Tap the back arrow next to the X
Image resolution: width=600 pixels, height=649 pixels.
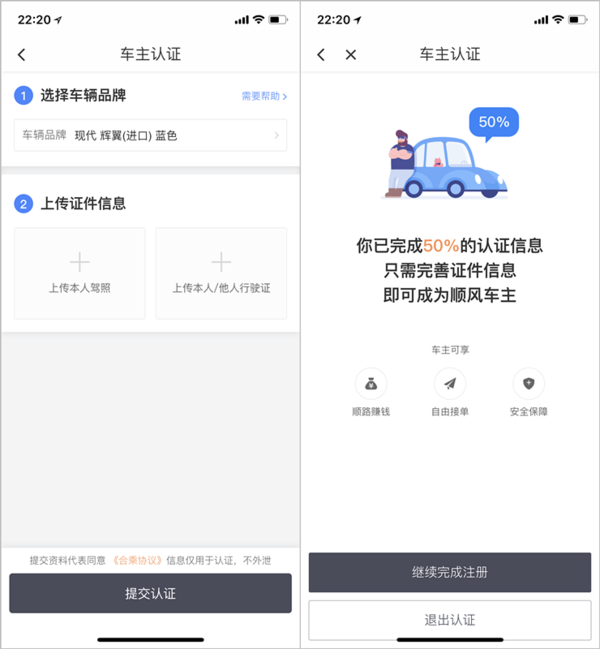[321, 55]
